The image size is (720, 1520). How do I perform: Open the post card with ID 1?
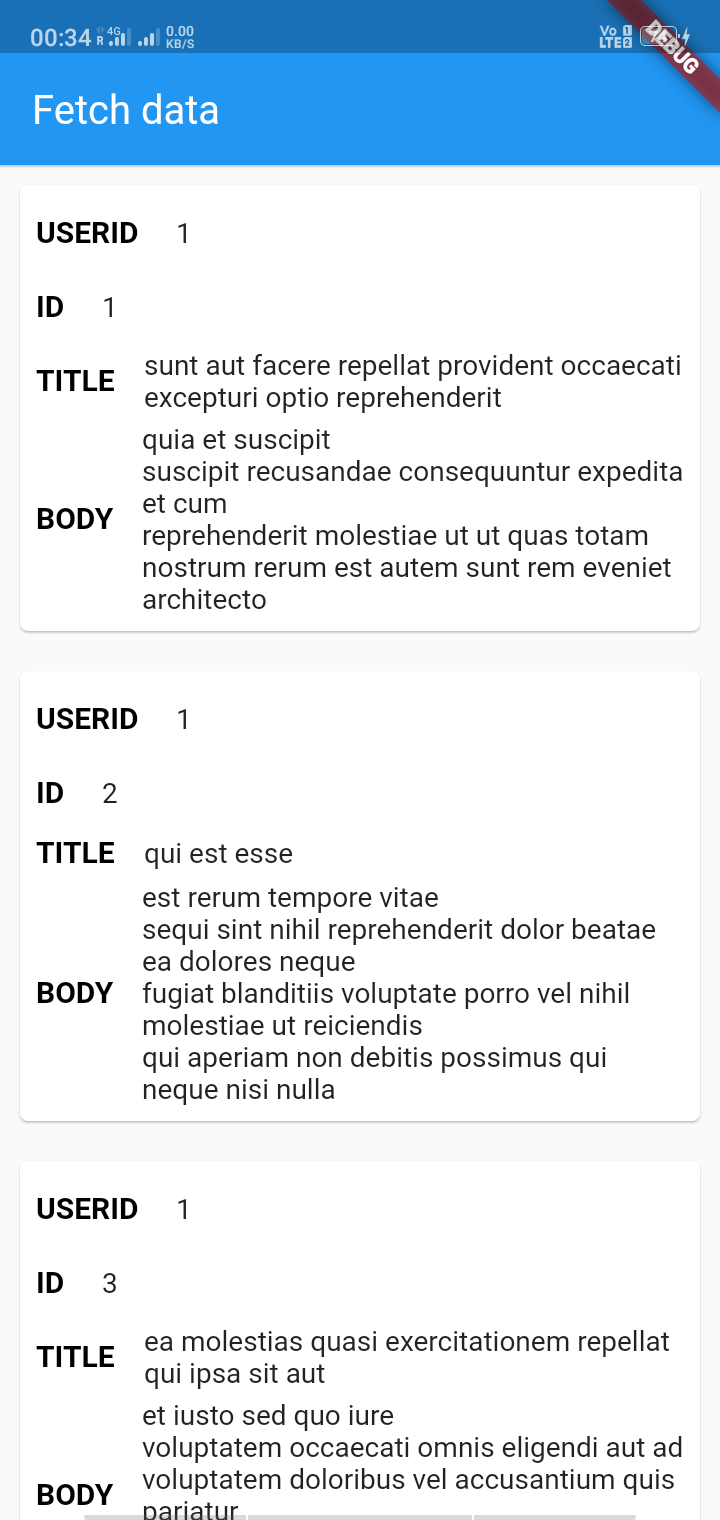[x=360, y=408]
